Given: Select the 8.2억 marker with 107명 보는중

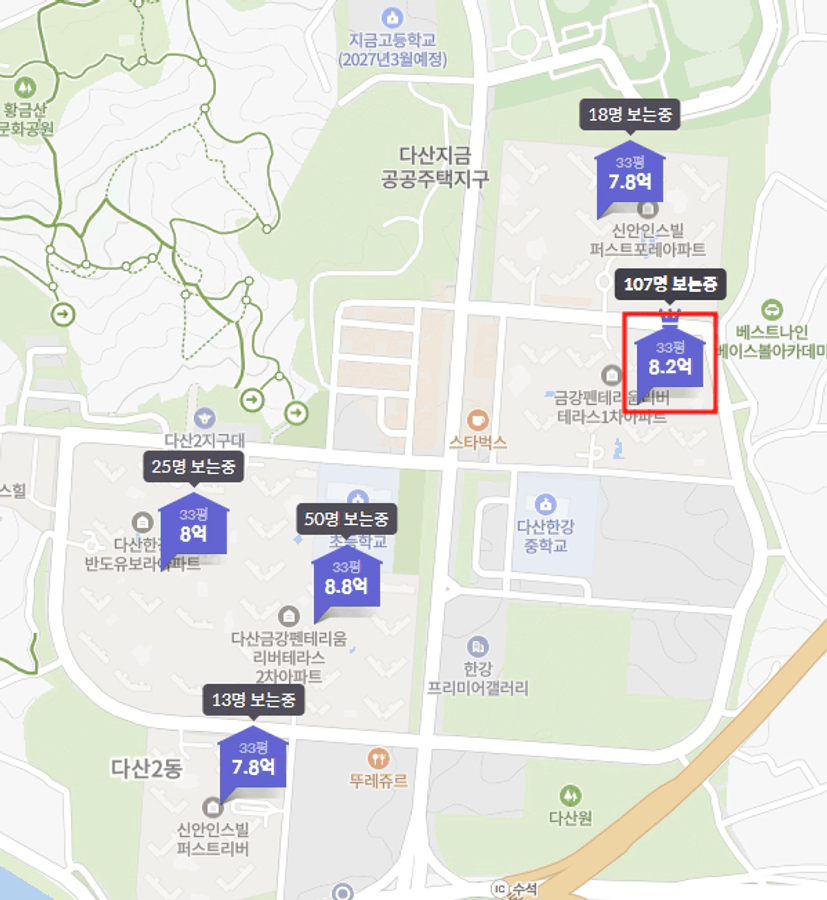Looking at the screenshot, I should (x=669, y=360).
